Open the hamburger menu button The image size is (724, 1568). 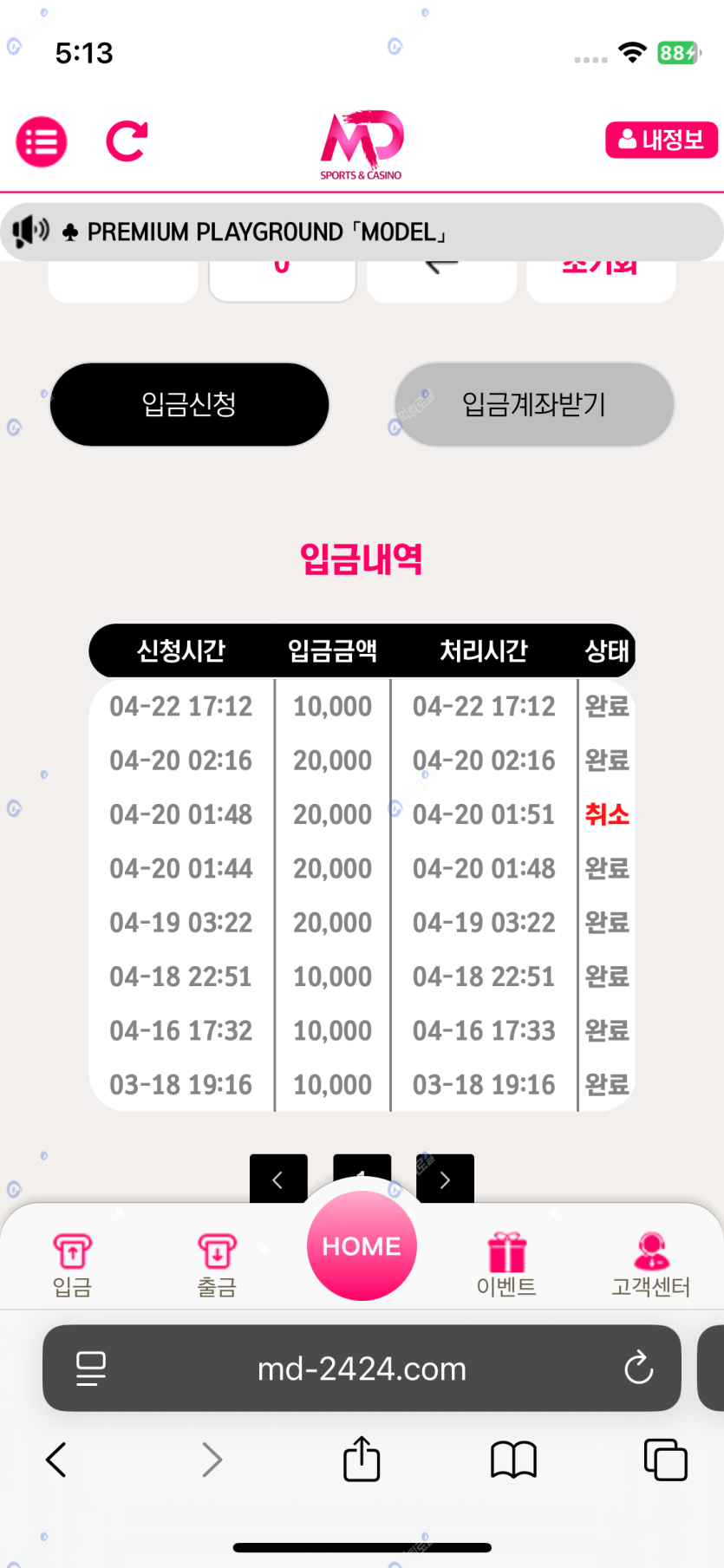[x=42, y=141]
